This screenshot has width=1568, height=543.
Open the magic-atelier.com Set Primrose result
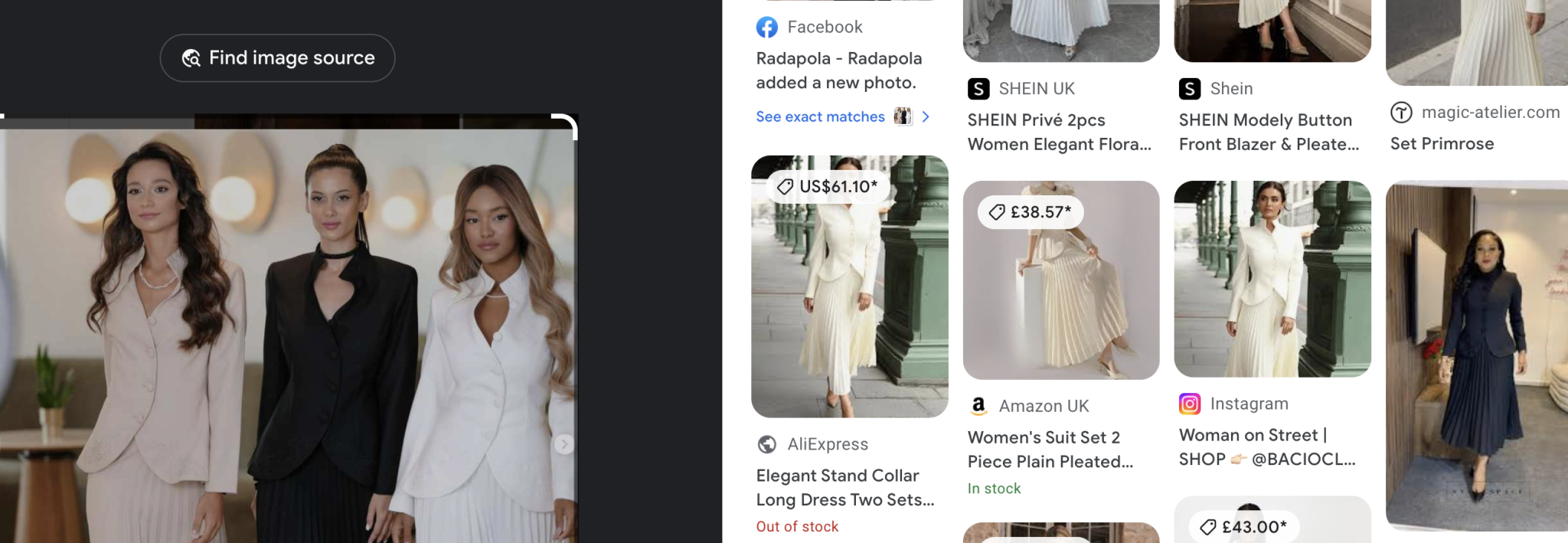(1442, 143)
